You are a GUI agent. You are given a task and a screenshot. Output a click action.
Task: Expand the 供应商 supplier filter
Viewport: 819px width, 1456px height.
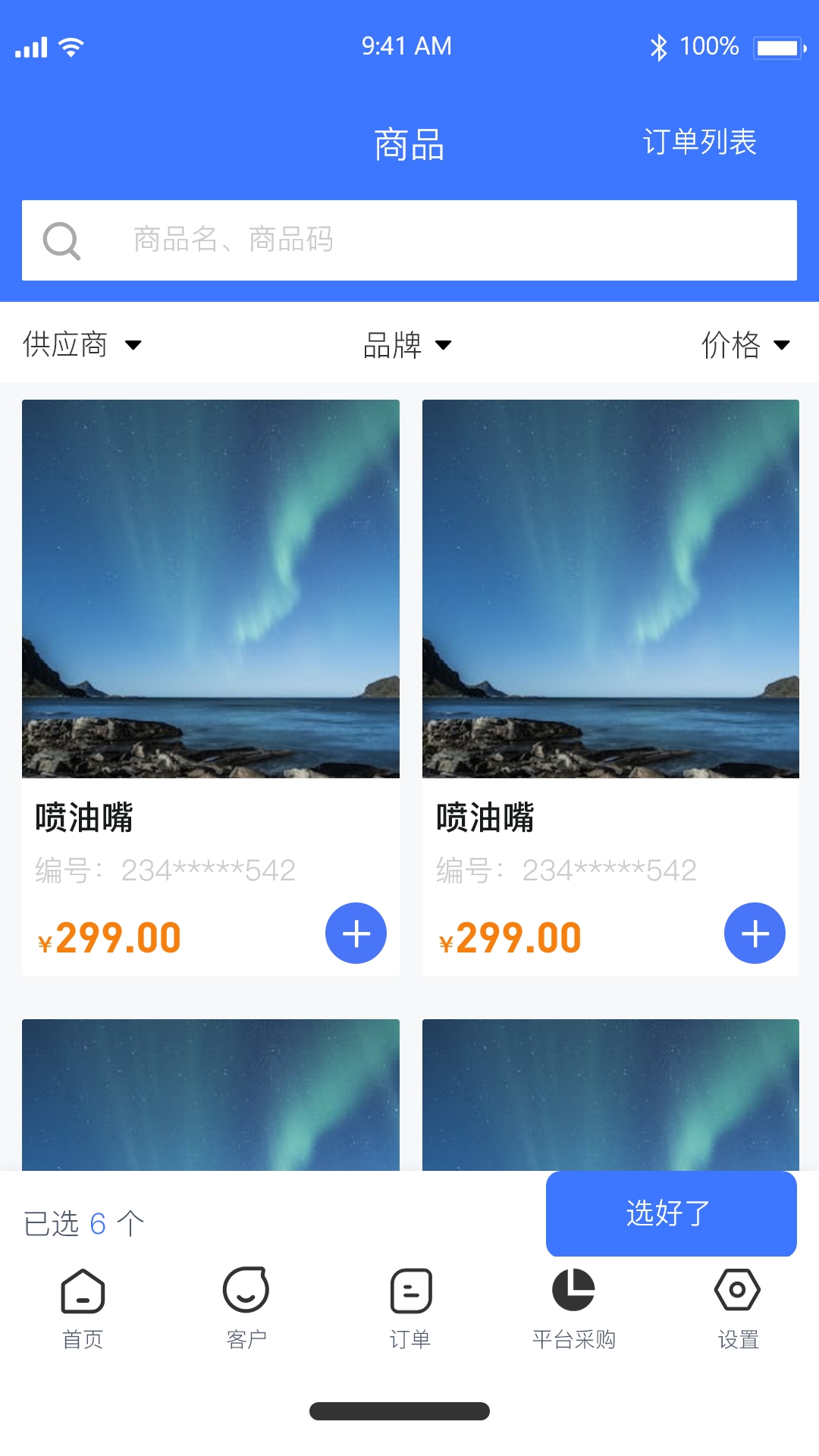82,345
